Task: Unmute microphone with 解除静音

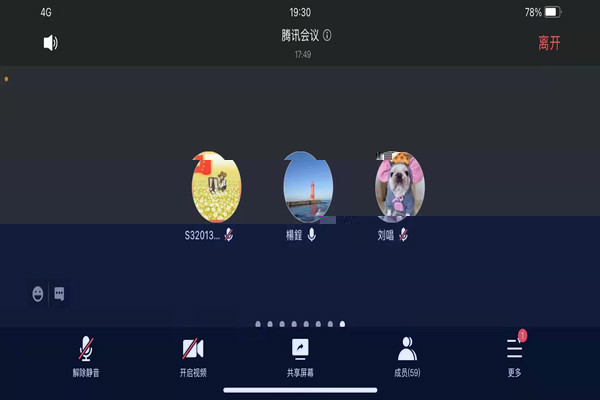Action: coord(86,355)
